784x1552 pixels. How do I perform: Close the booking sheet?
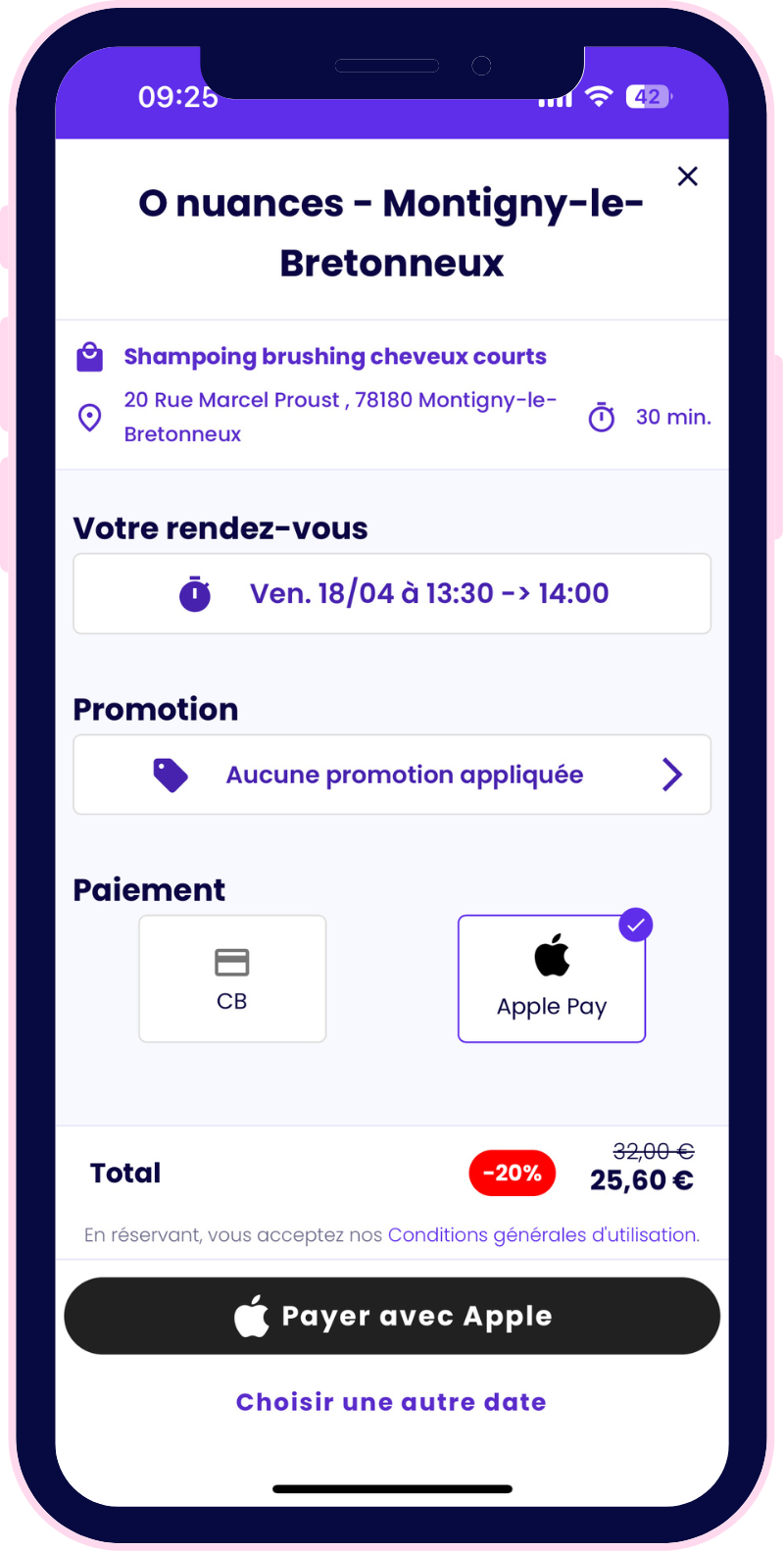(x=688, y=176)
